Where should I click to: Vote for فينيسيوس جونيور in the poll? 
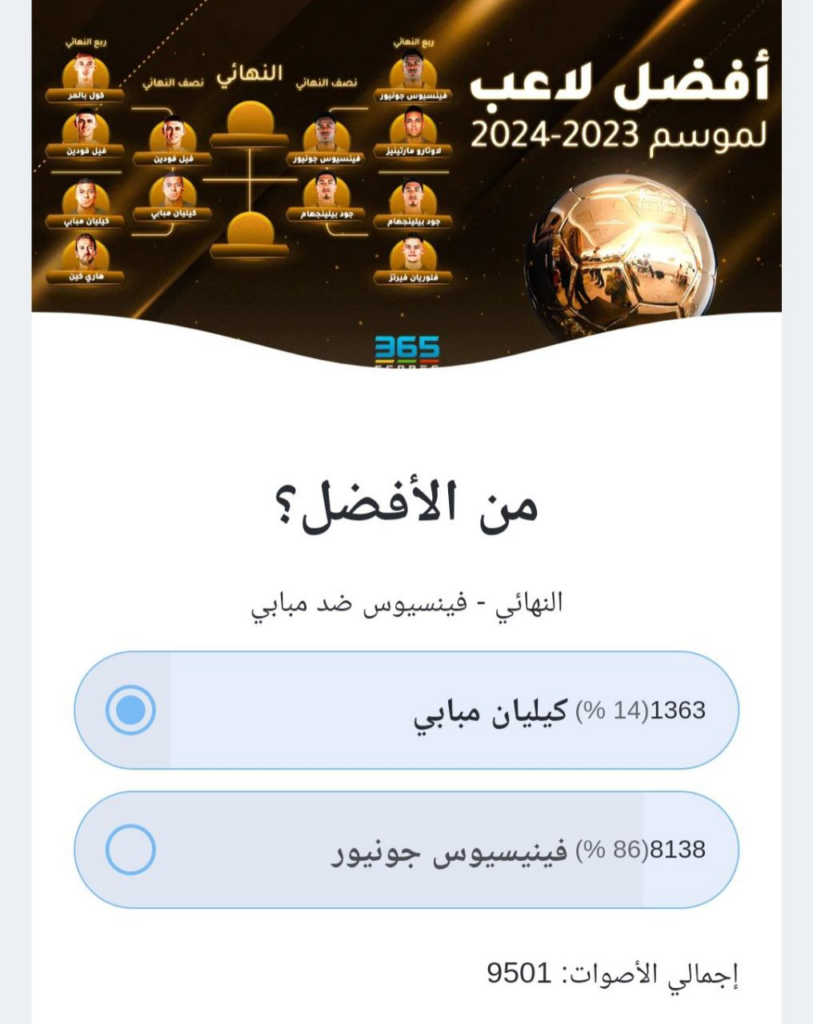[131, 850]
